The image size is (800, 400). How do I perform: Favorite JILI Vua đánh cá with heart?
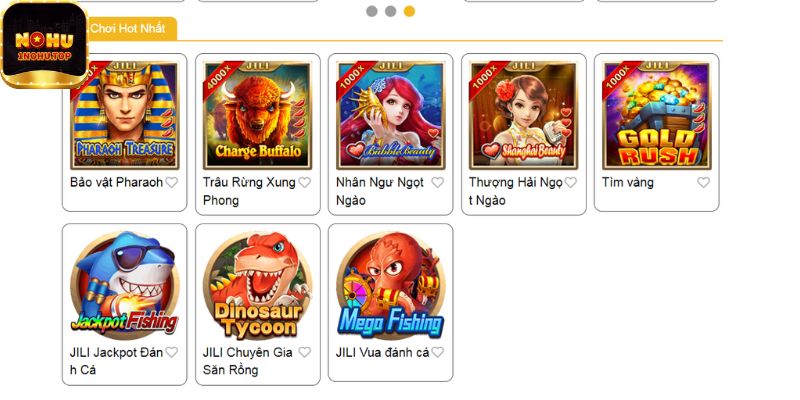coord(437,353)
